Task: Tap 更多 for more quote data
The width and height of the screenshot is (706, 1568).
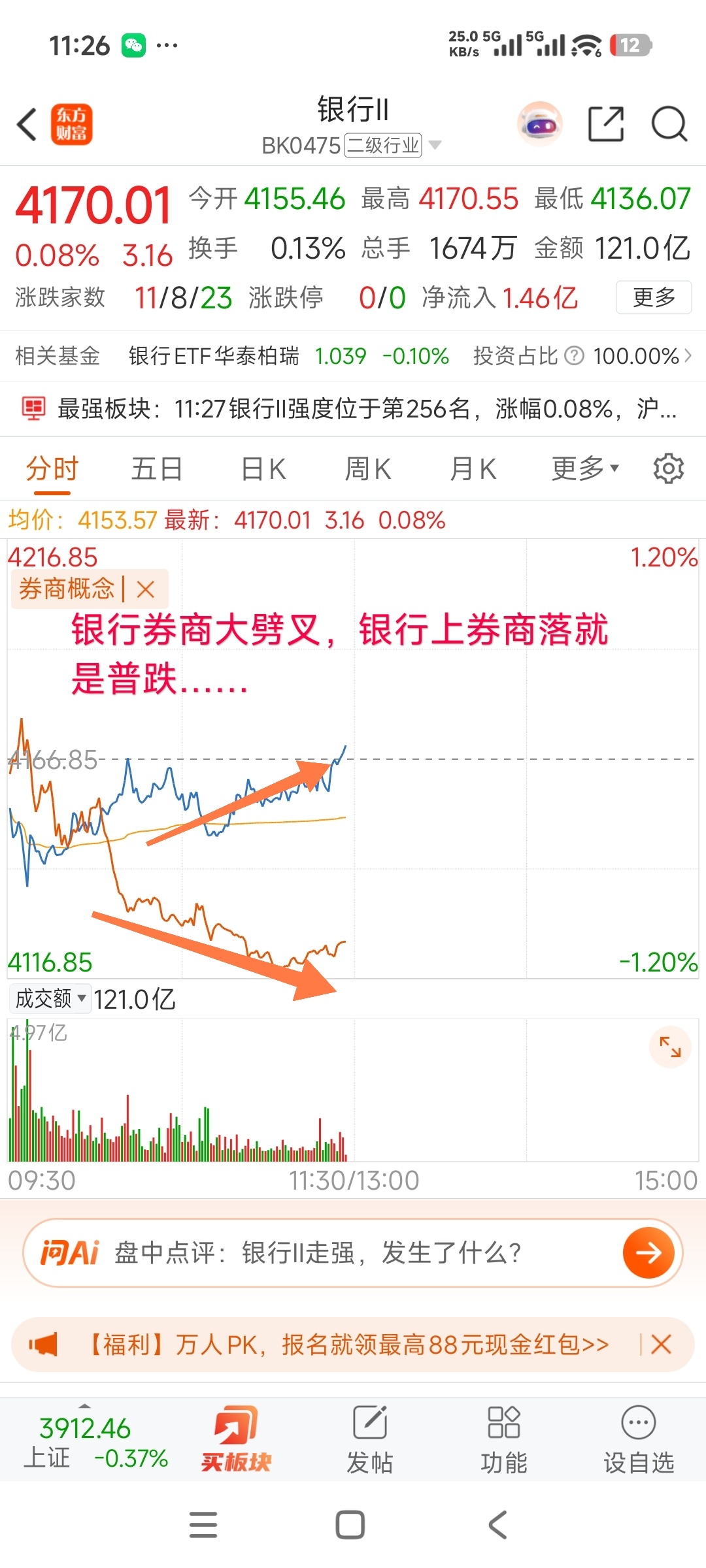Action: pyautogui.click(x=654, y=297)
